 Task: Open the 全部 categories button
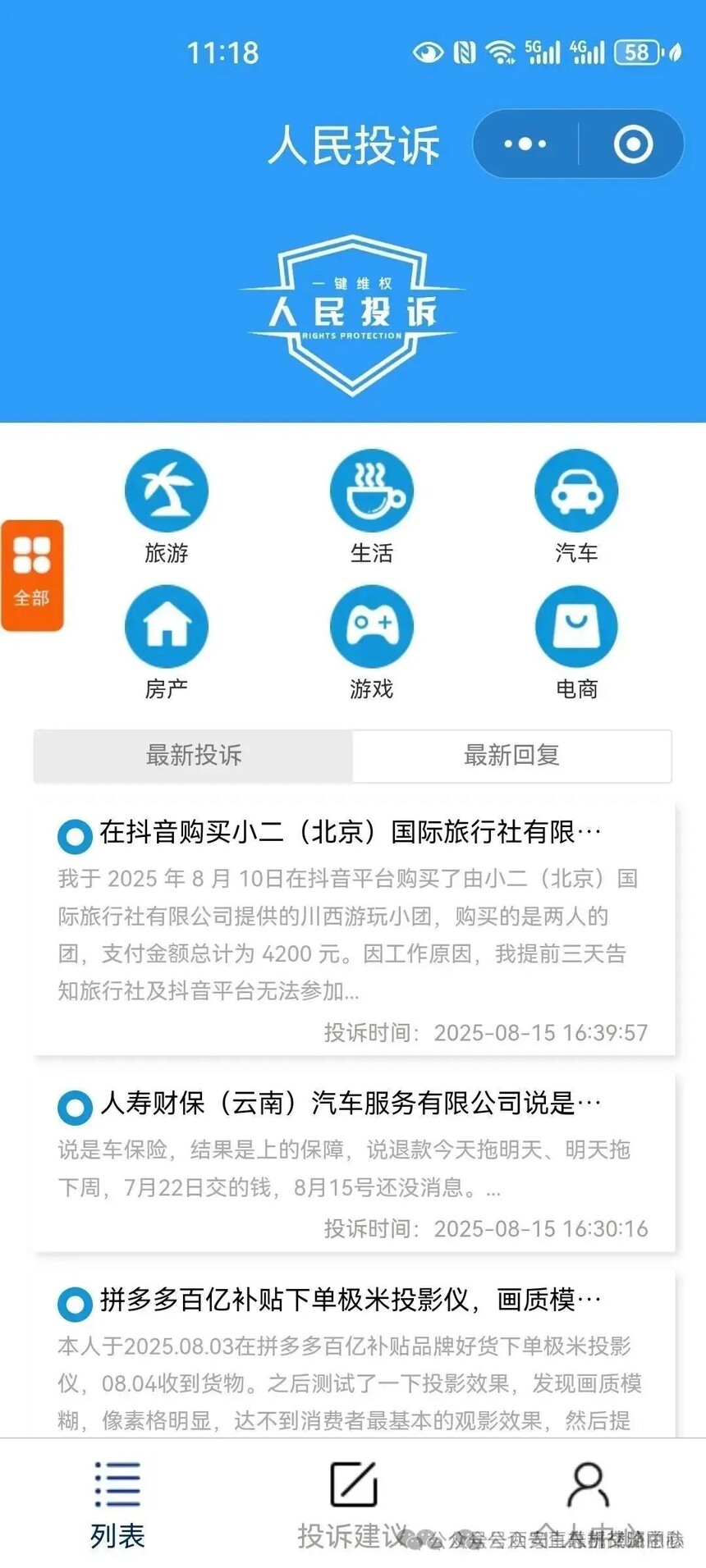32,575
